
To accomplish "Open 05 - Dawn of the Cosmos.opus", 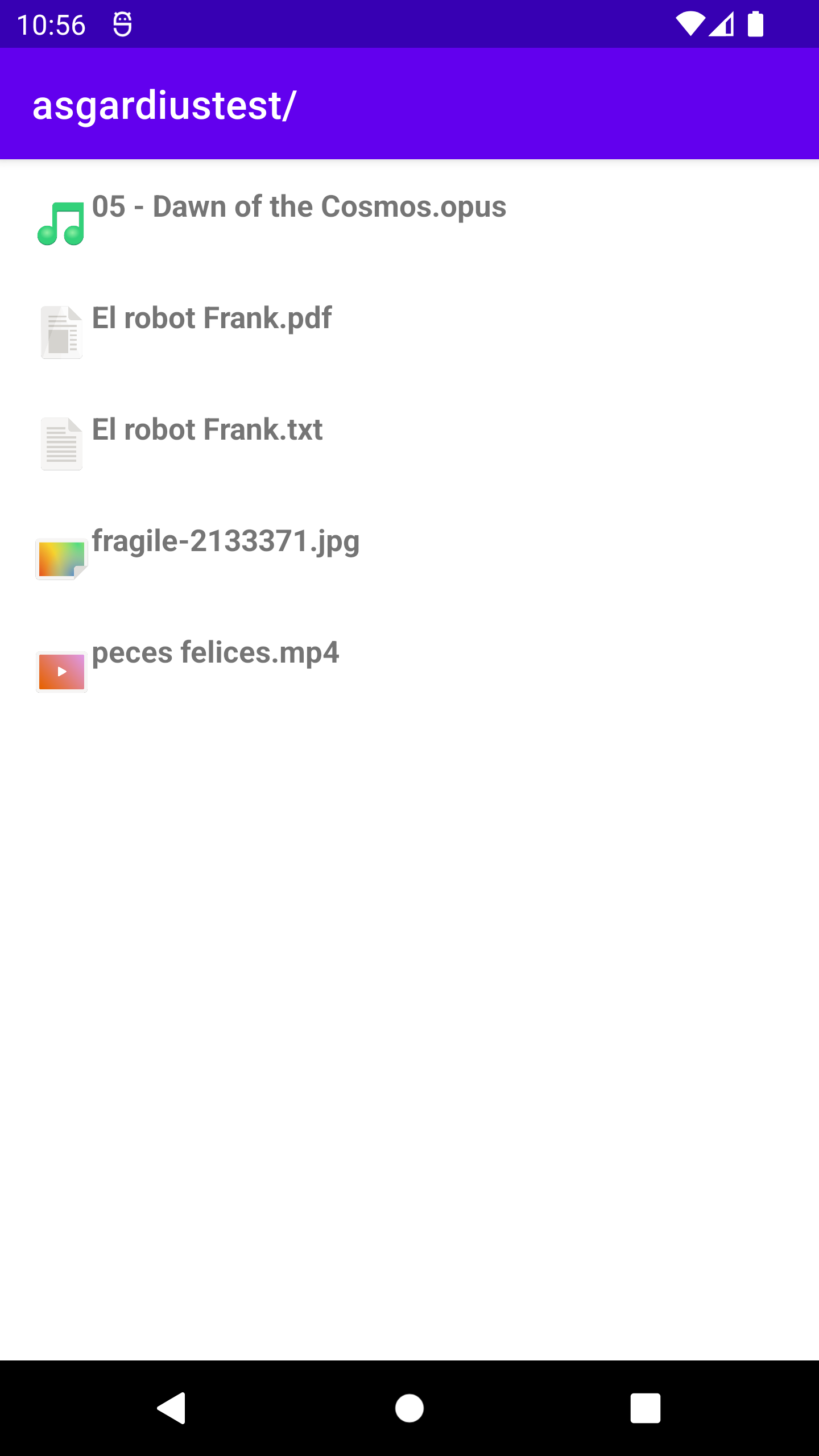I will point(299,207).
